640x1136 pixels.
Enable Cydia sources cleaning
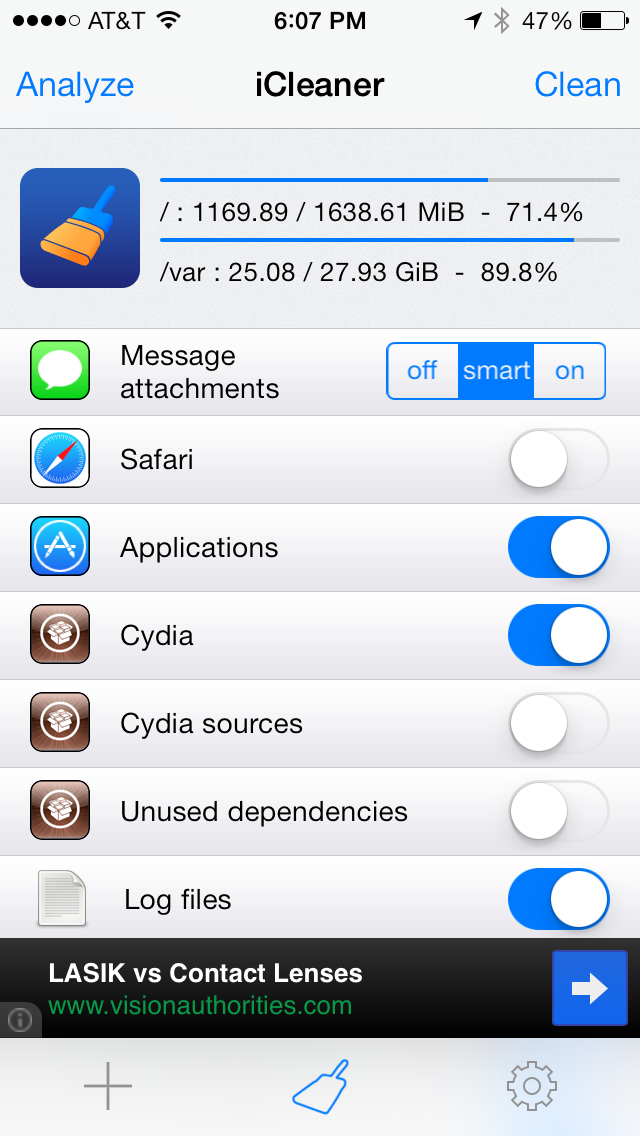click(x=559, y=723)
